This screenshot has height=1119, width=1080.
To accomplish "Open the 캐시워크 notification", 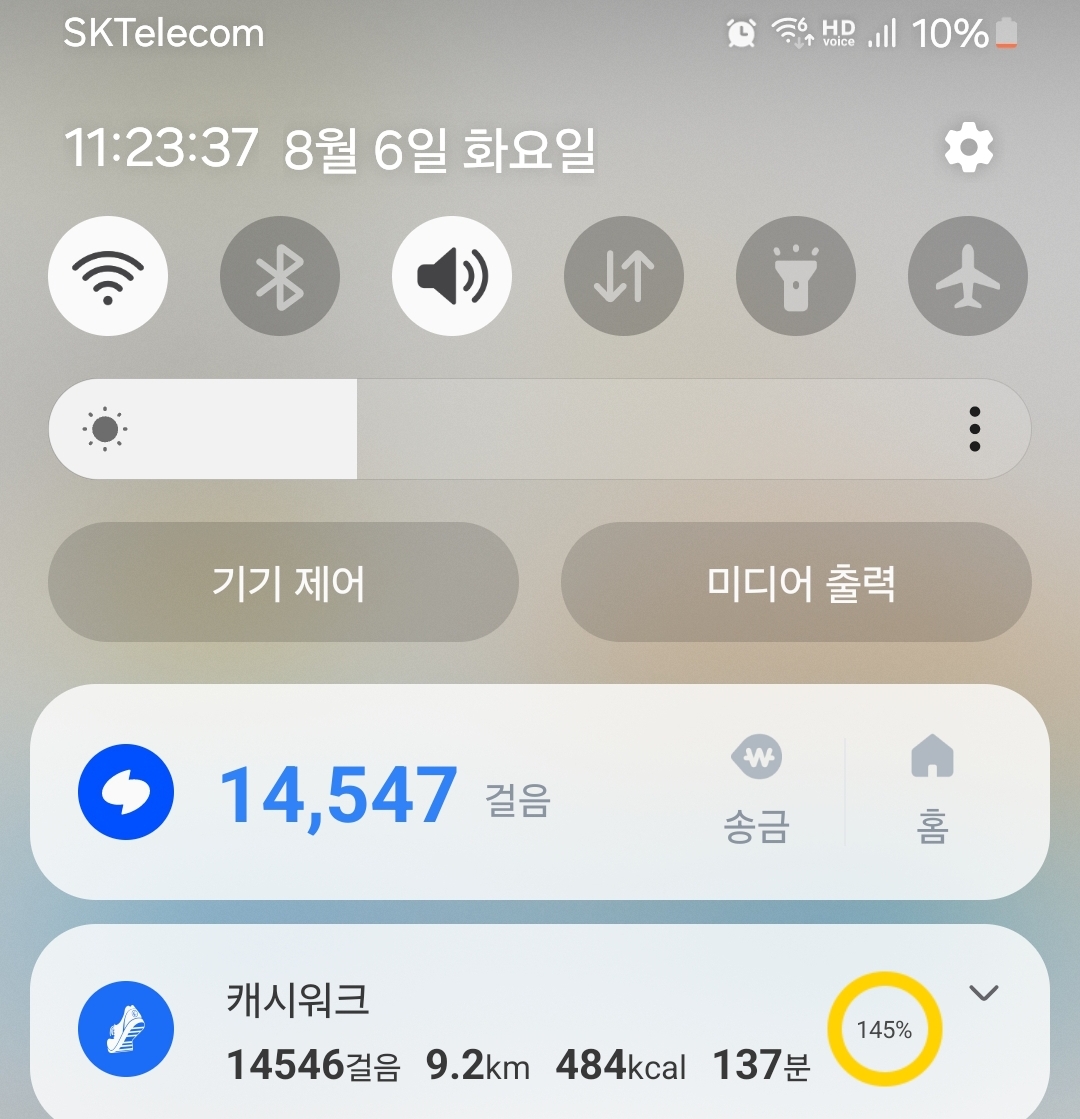I will coord(500,1030).
